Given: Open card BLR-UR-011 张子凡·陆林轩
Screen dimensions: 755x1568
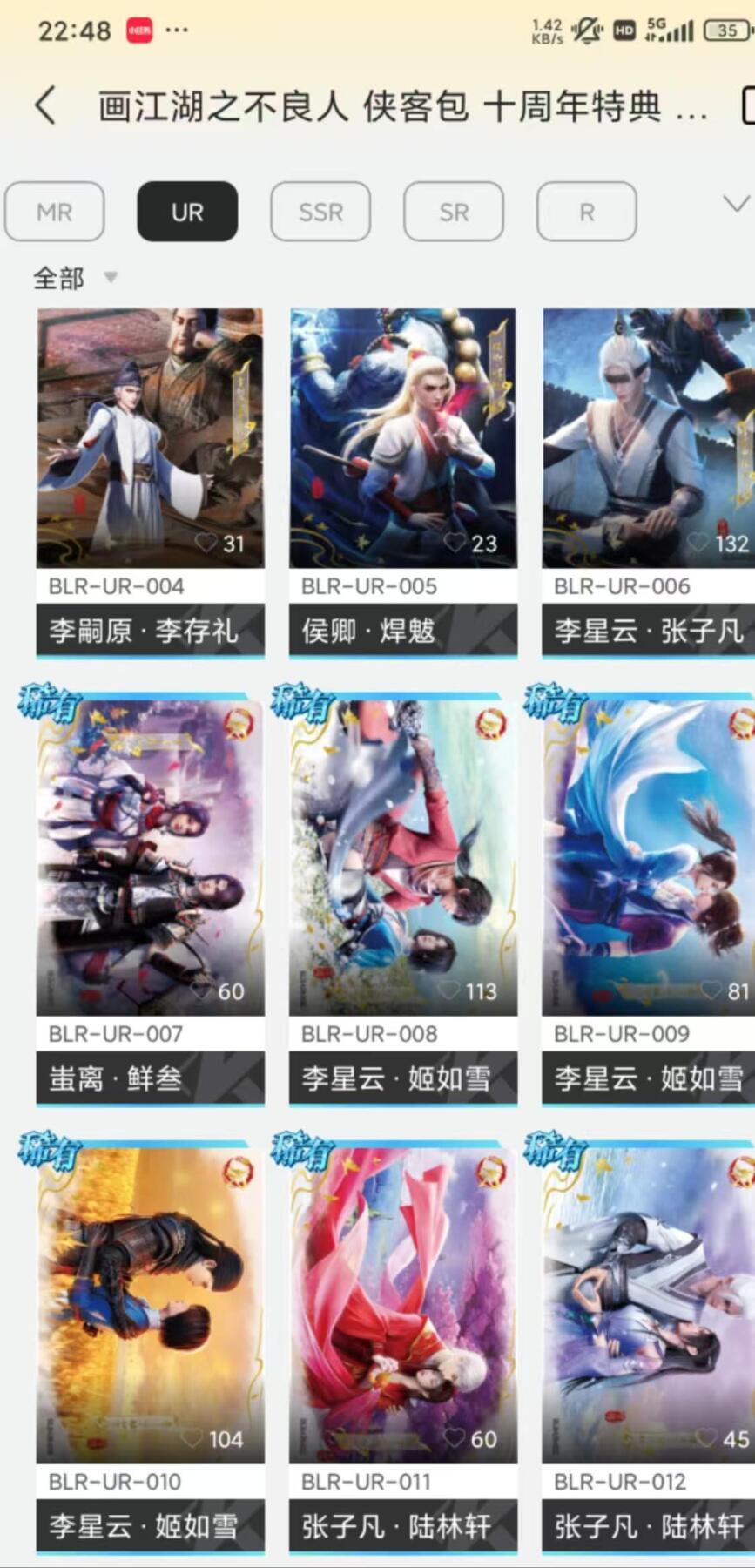Looking at the screenshot, I should tap(402, 1305).
